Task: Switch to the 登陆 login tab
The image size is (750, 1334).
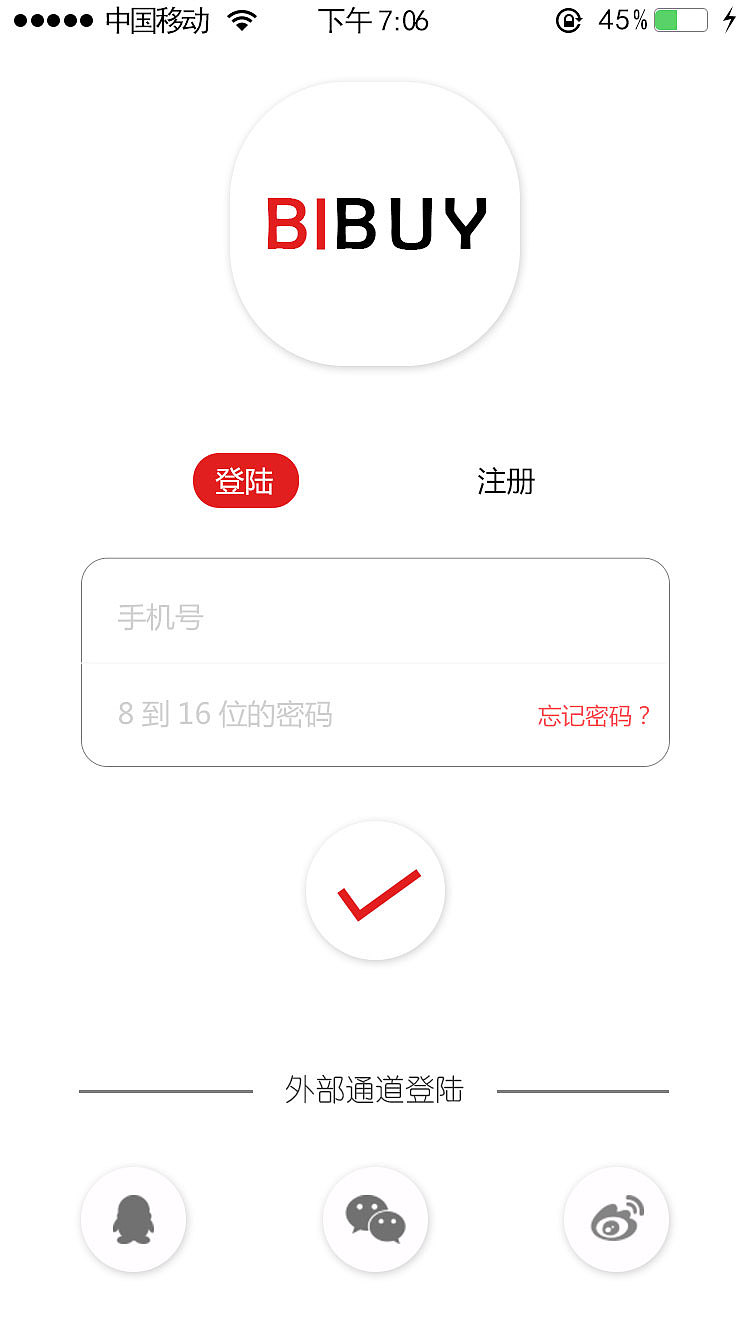Action: click(x=245, y=481)
